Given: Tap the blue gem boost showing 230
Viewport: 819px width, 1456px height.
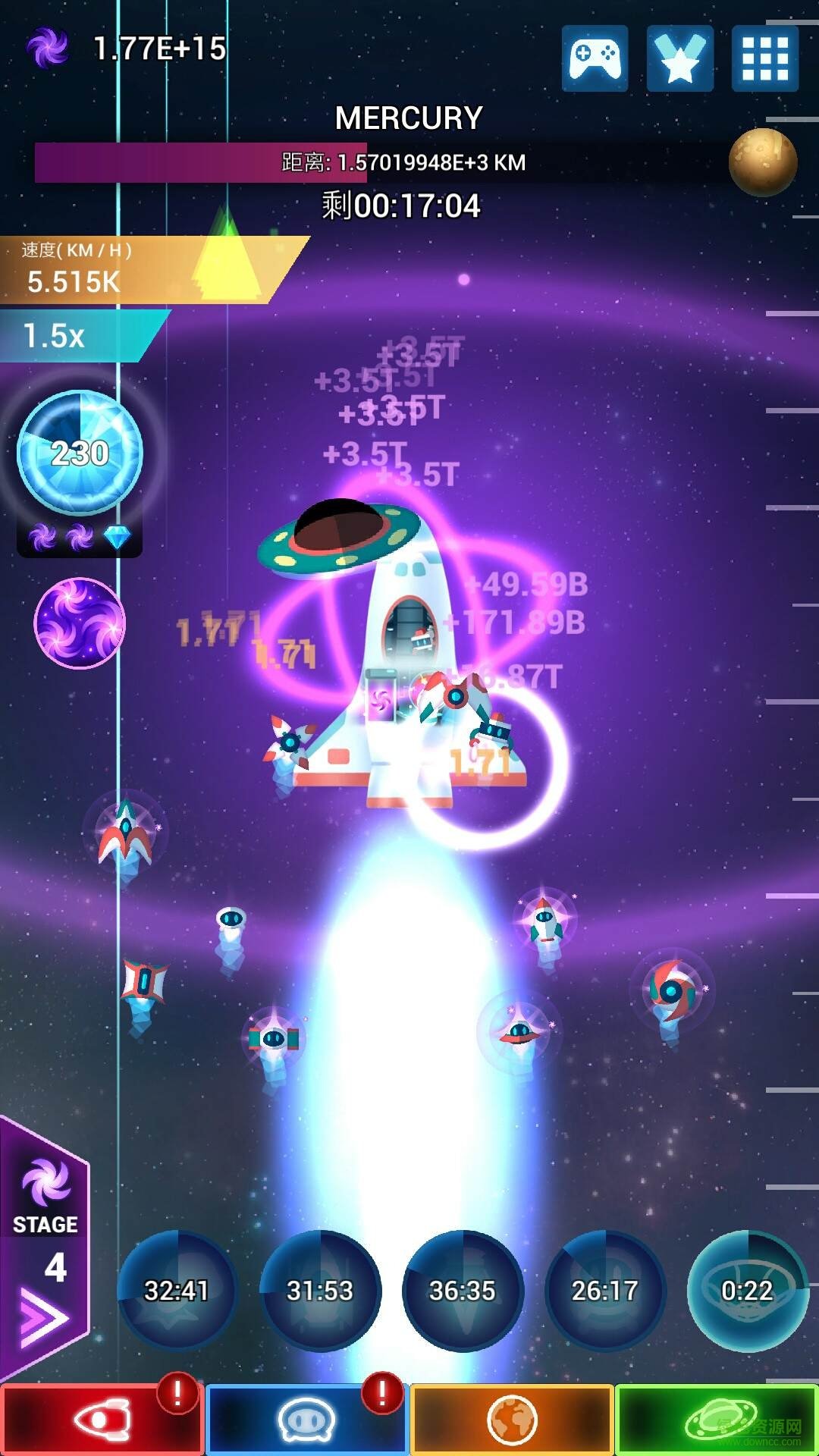Looking at the screenshot, I should [80, 453].
